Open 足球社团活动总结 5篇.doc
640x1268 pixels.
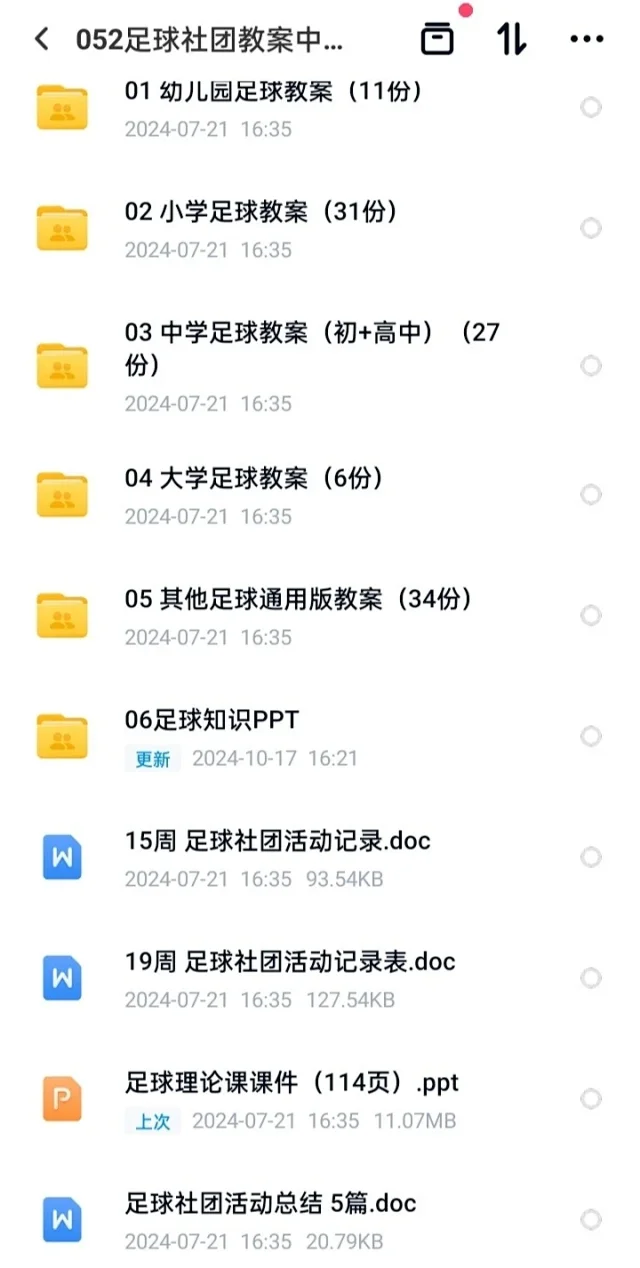[270, 1204]
